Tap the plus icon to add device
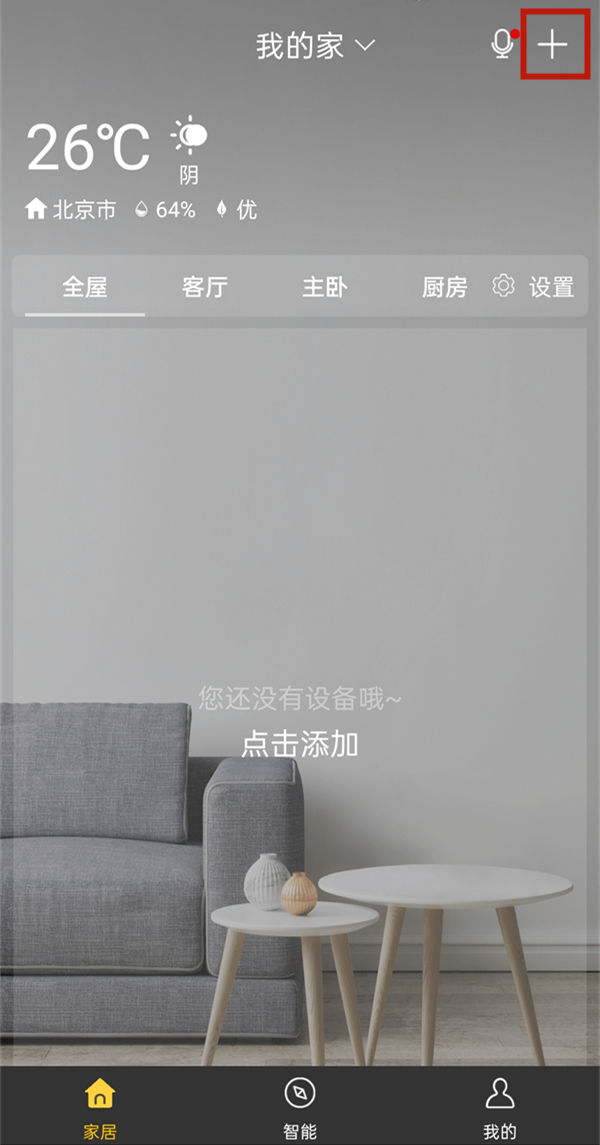 click(553, 45)
